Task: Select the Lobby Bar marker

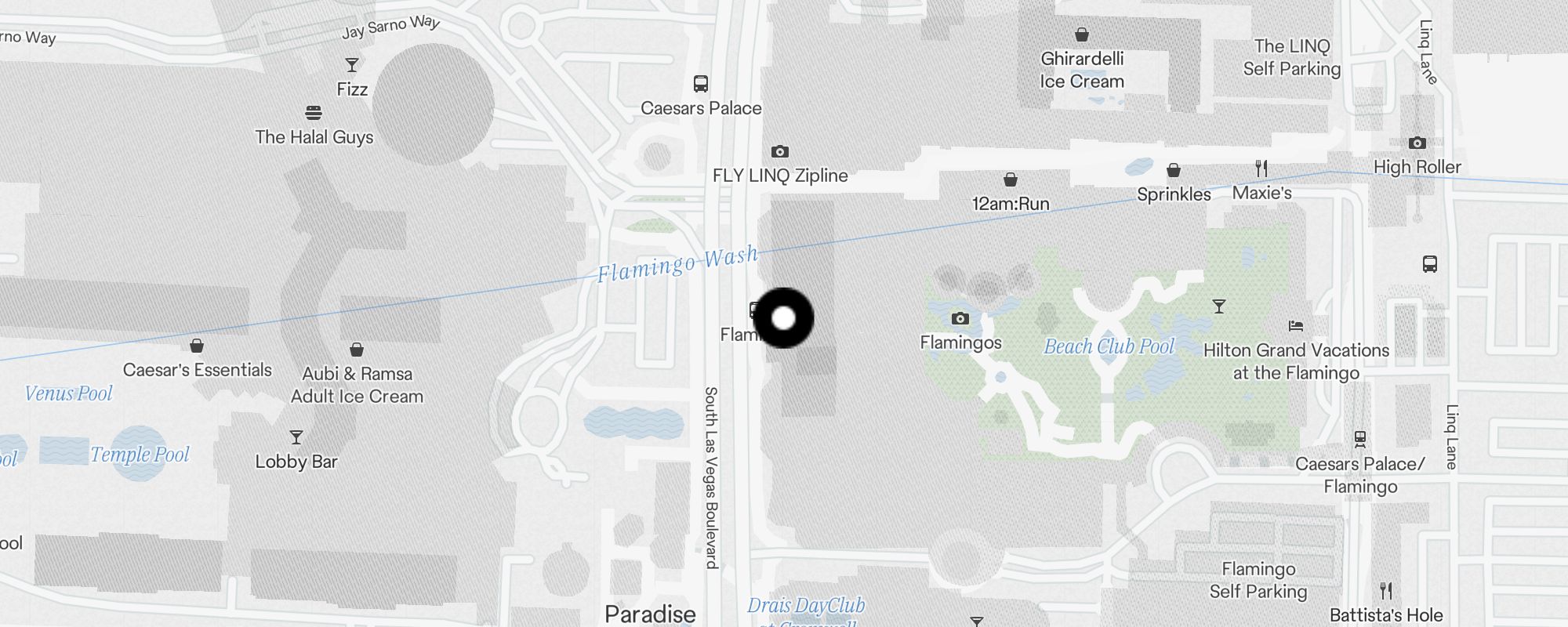Action: 296,437
